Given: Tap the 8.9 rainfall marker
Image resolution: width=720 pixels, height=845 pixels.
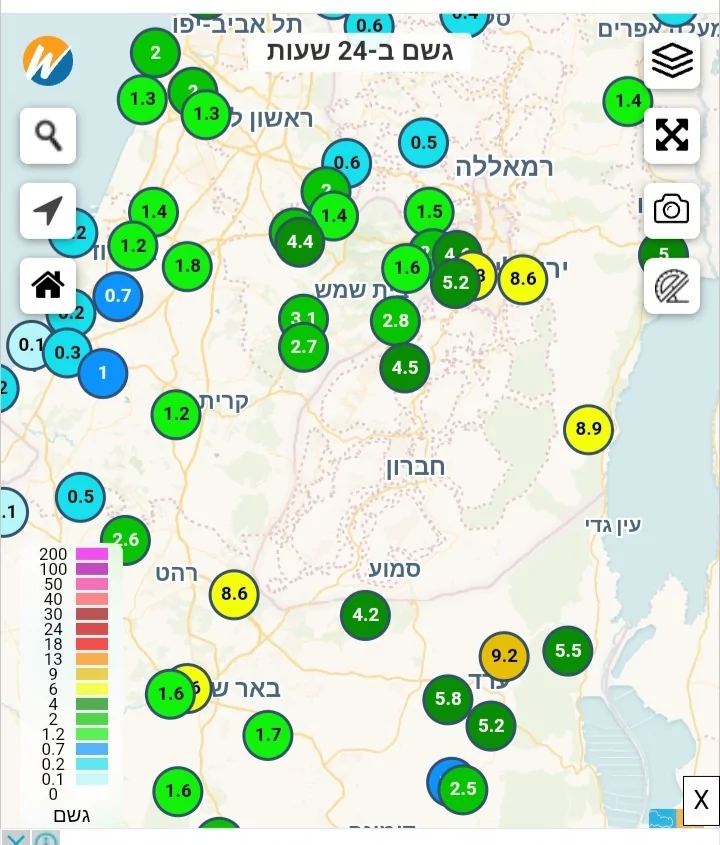Looking at the screenshot, I should pos(588,429).
